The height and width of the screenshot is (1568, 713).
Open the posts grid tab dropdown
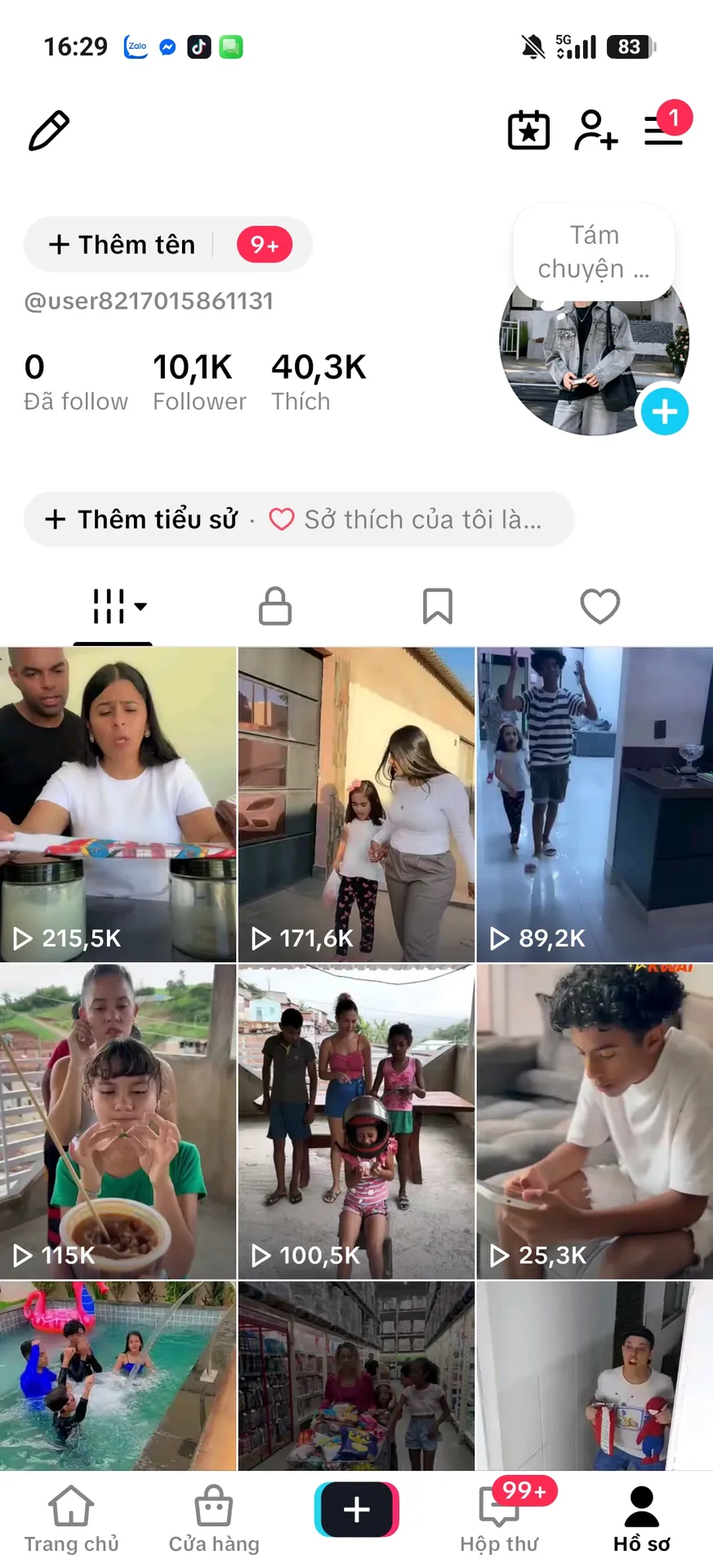119,607
